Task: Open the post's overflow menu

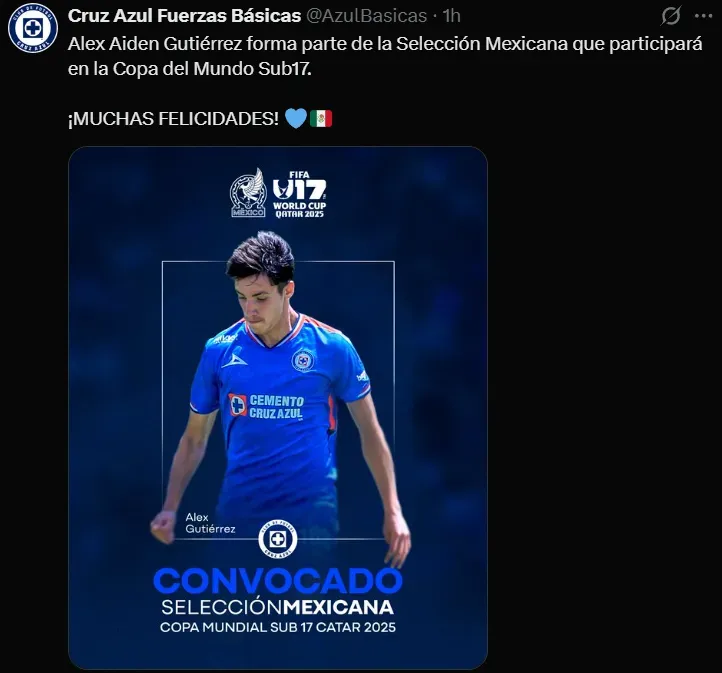Action: (x=704, y=15)
